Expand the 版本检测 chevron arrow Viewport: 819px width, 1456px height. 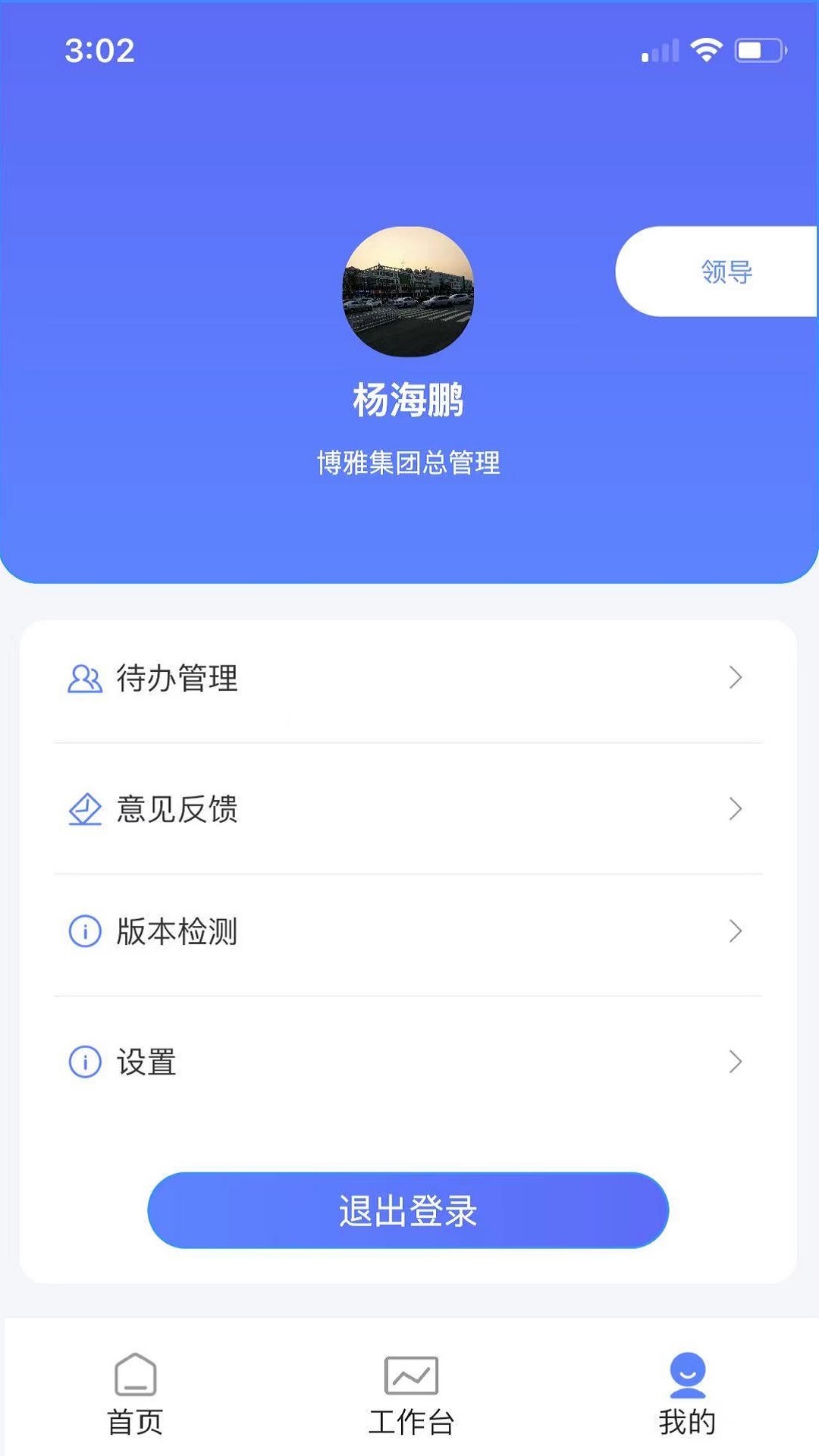tap(736, 932)
